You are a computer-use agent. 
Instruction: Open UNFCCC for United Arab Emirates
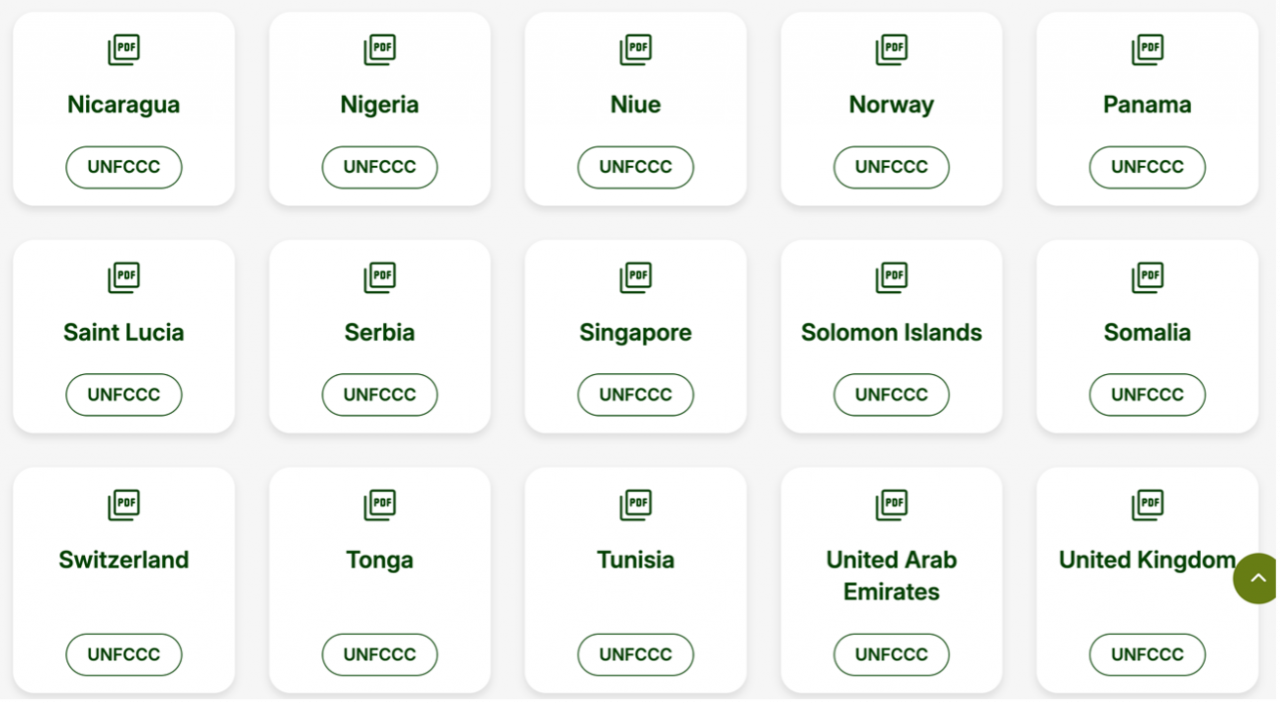891,655
